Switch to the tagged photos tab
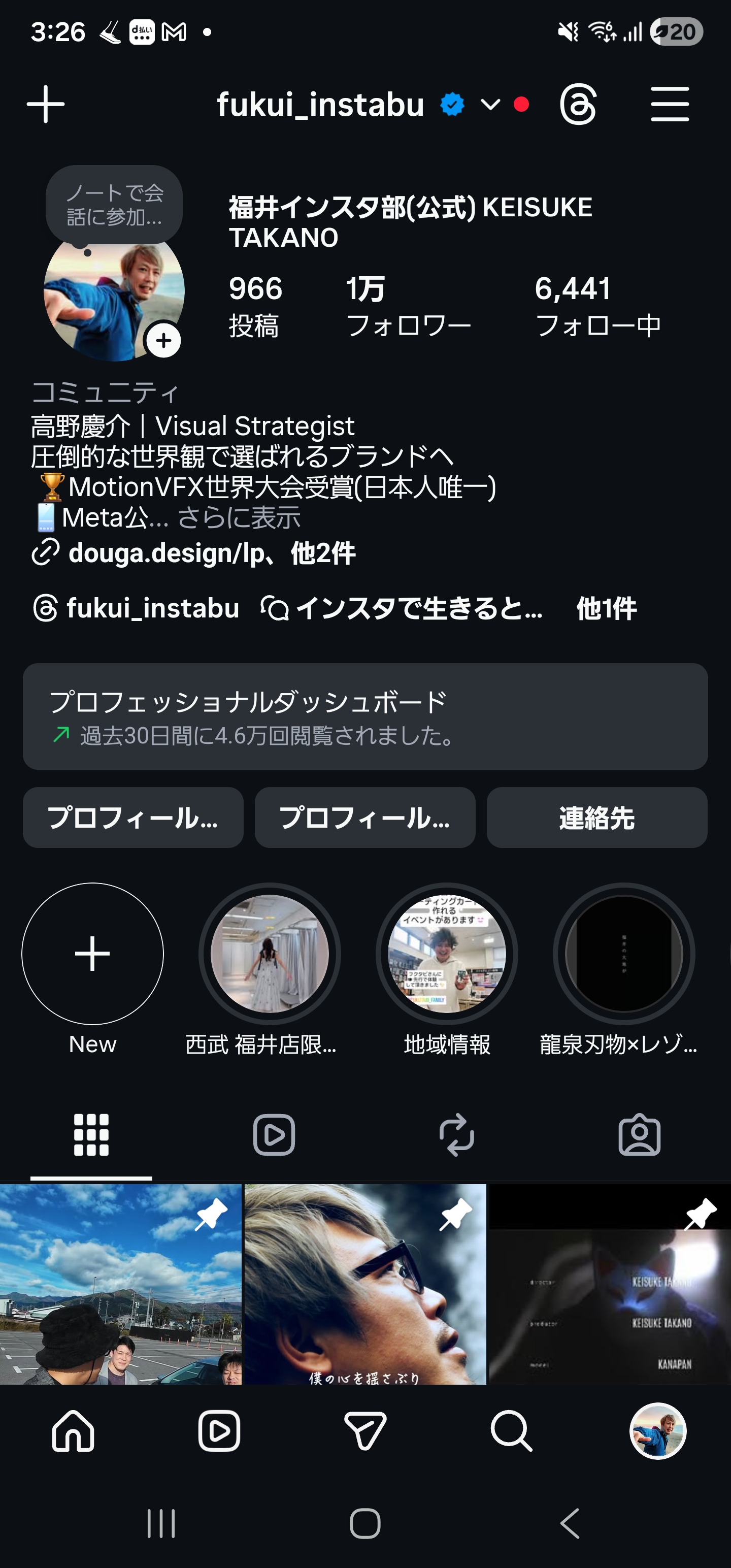The width and height of the screenshot is (731, 1568). click(639, 1135)
